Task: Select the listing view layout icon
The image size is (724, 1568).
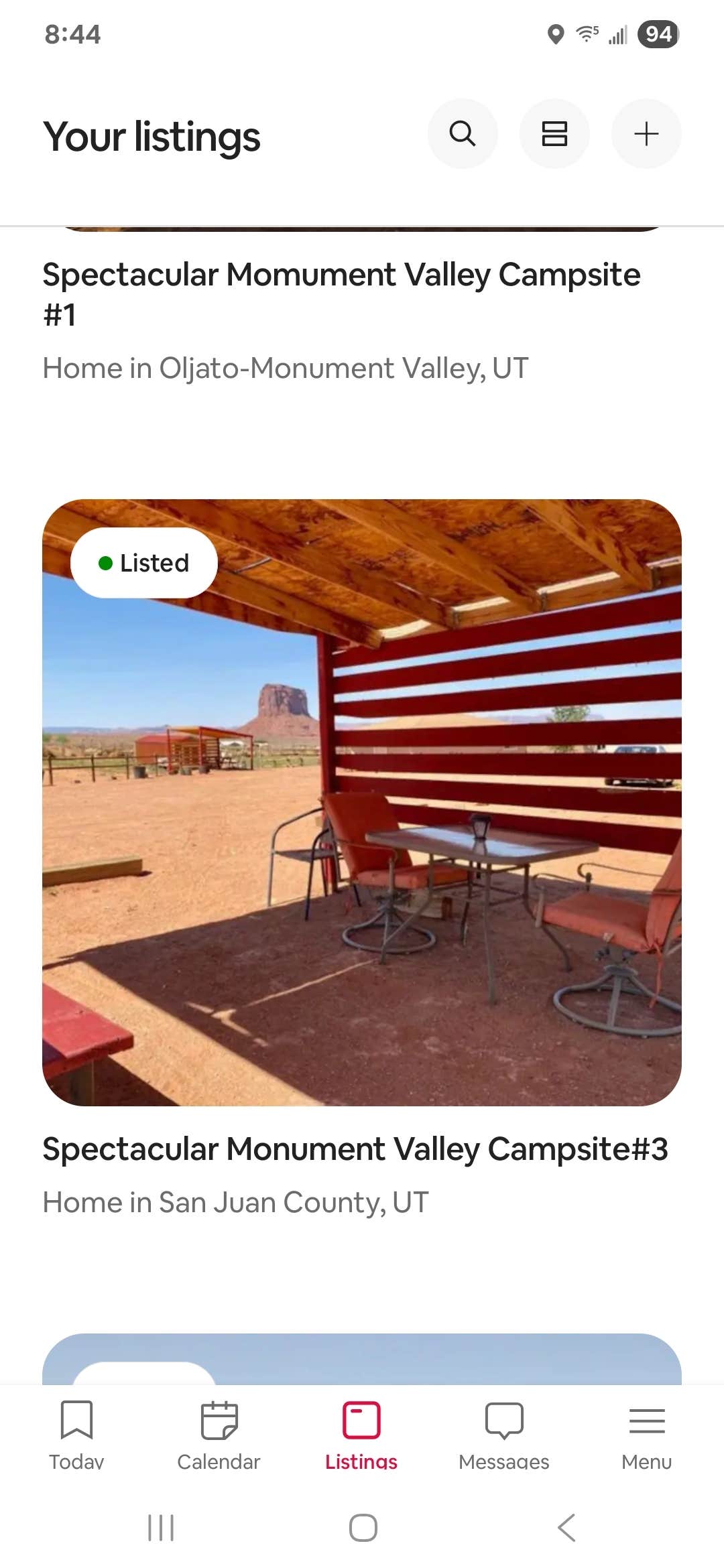Action: [x=554, y=133]
